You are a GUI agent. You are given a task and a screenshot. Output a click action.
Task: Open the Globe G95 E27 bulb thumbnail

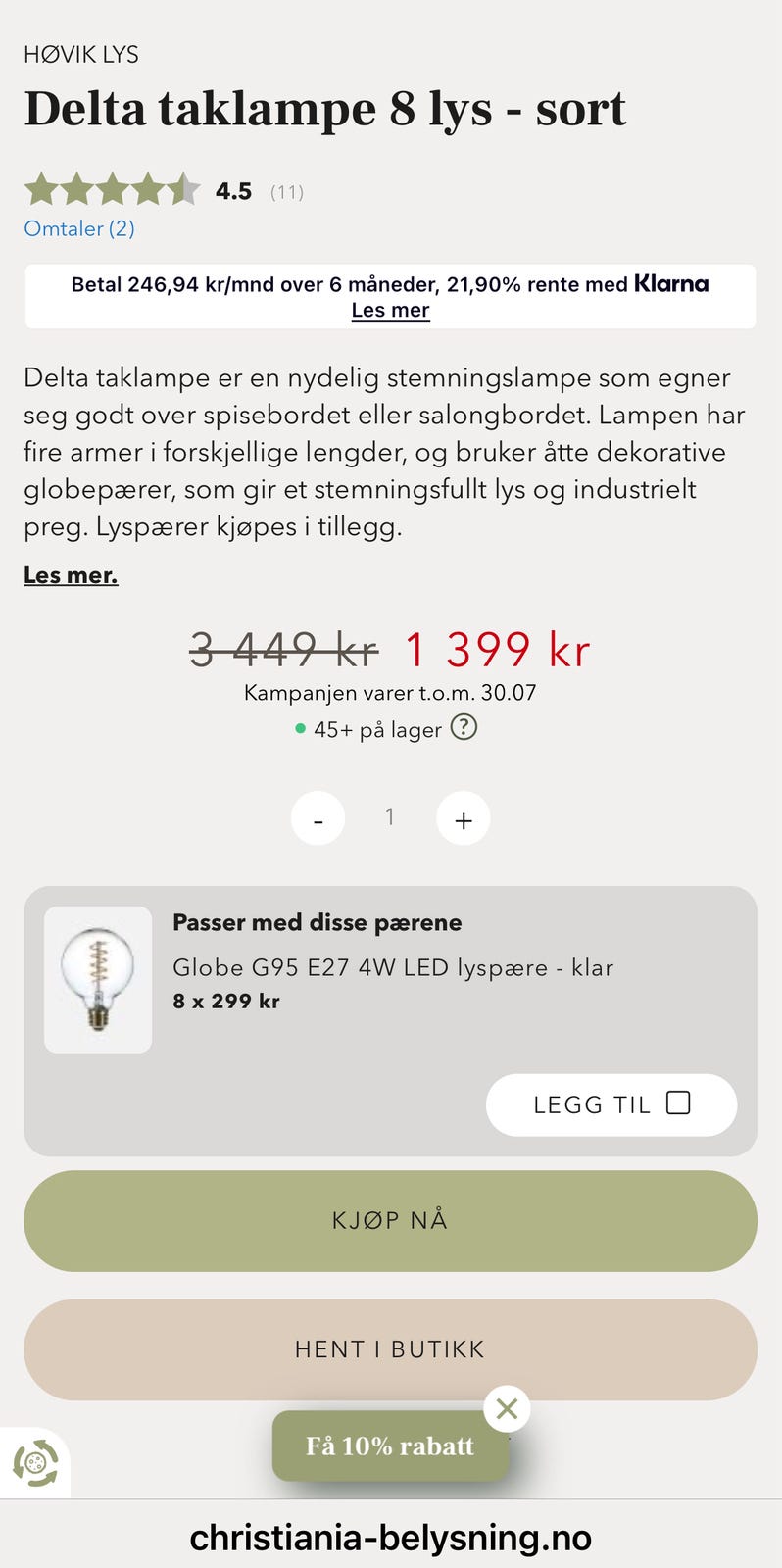tap(98, 979)
